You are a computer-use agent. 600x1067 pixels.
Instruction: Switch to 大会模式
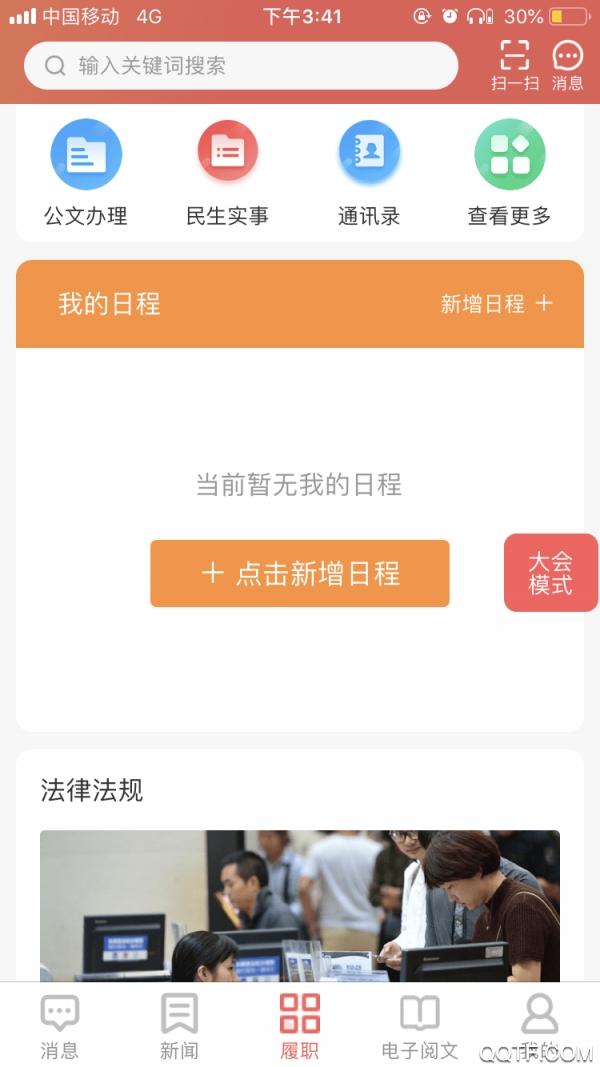click(550, 573)
